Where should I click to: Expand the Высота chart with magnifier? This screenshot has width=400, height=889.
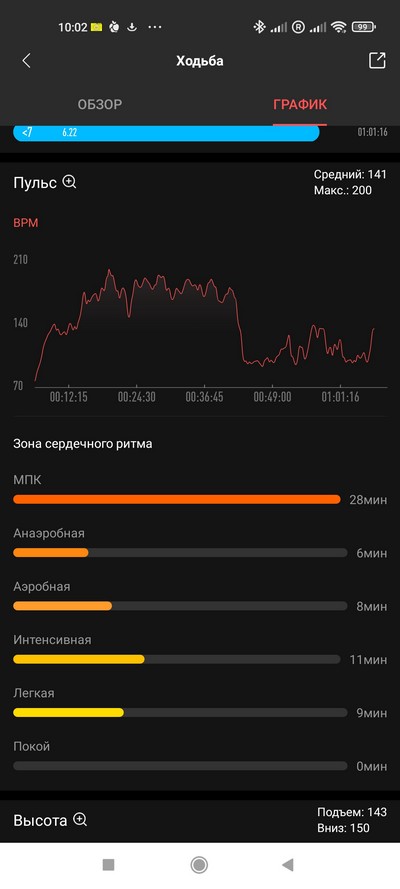(x=80, y=819)
